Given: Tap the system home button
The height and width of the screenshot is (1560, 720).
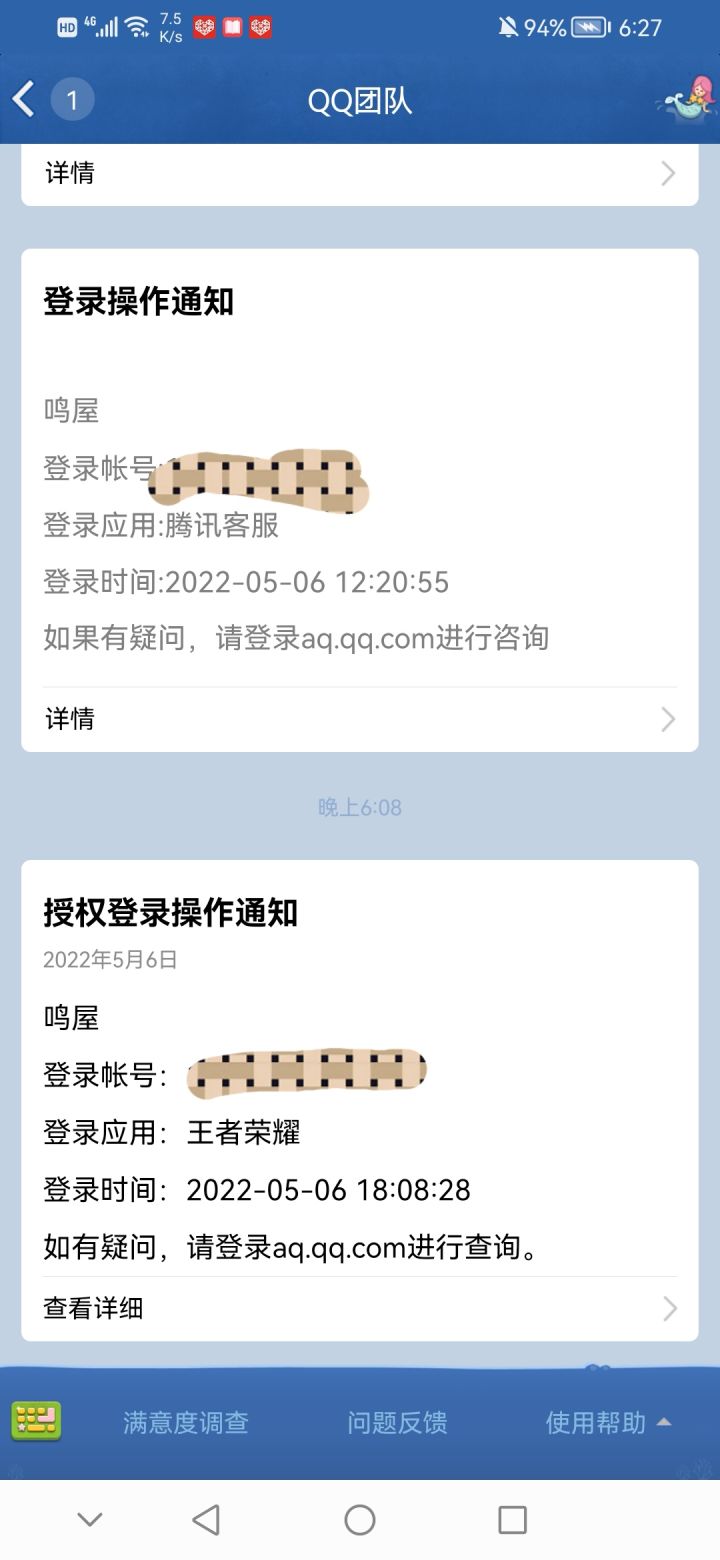Looking at the screenshot, I should click(x=360, y=1520).
